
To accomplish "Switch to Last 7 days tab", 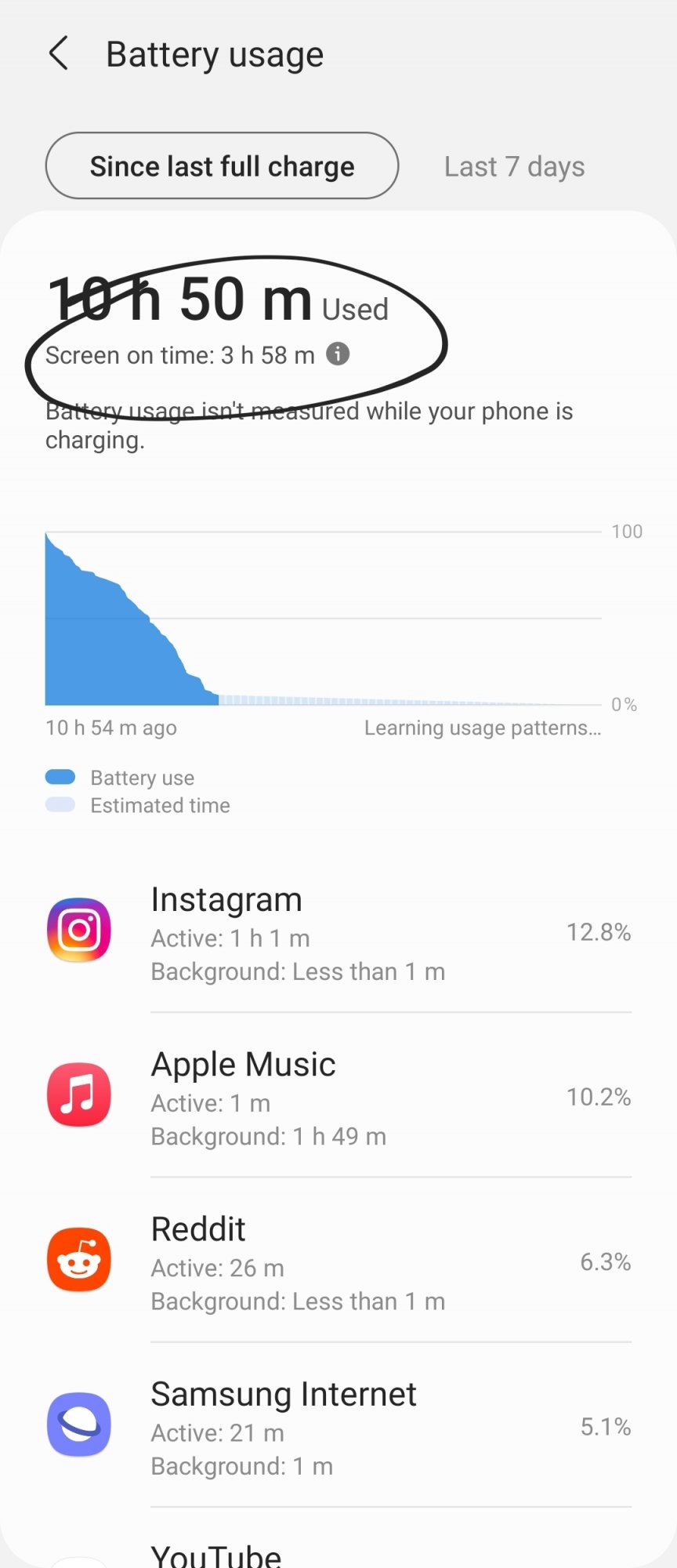I will click(x=514, y=166).
